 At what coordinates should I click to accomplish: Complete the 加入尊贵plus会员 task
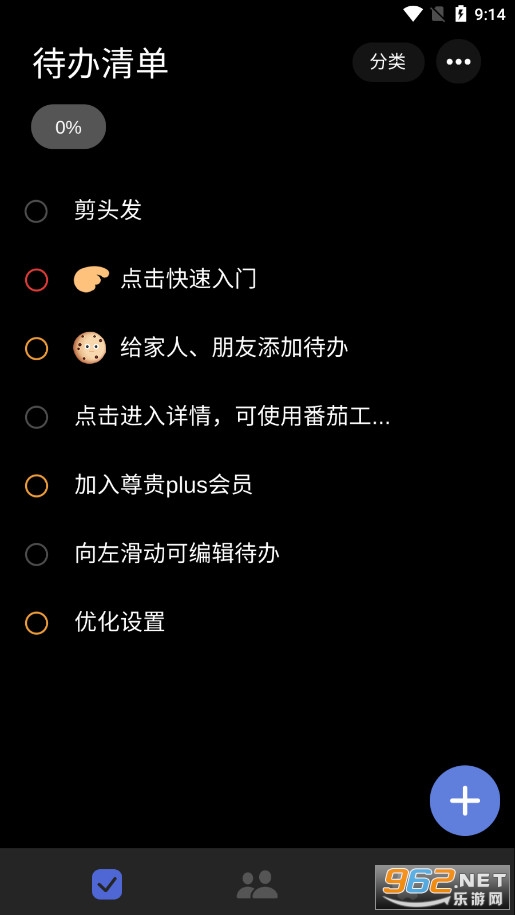click(x=36, y=486)
